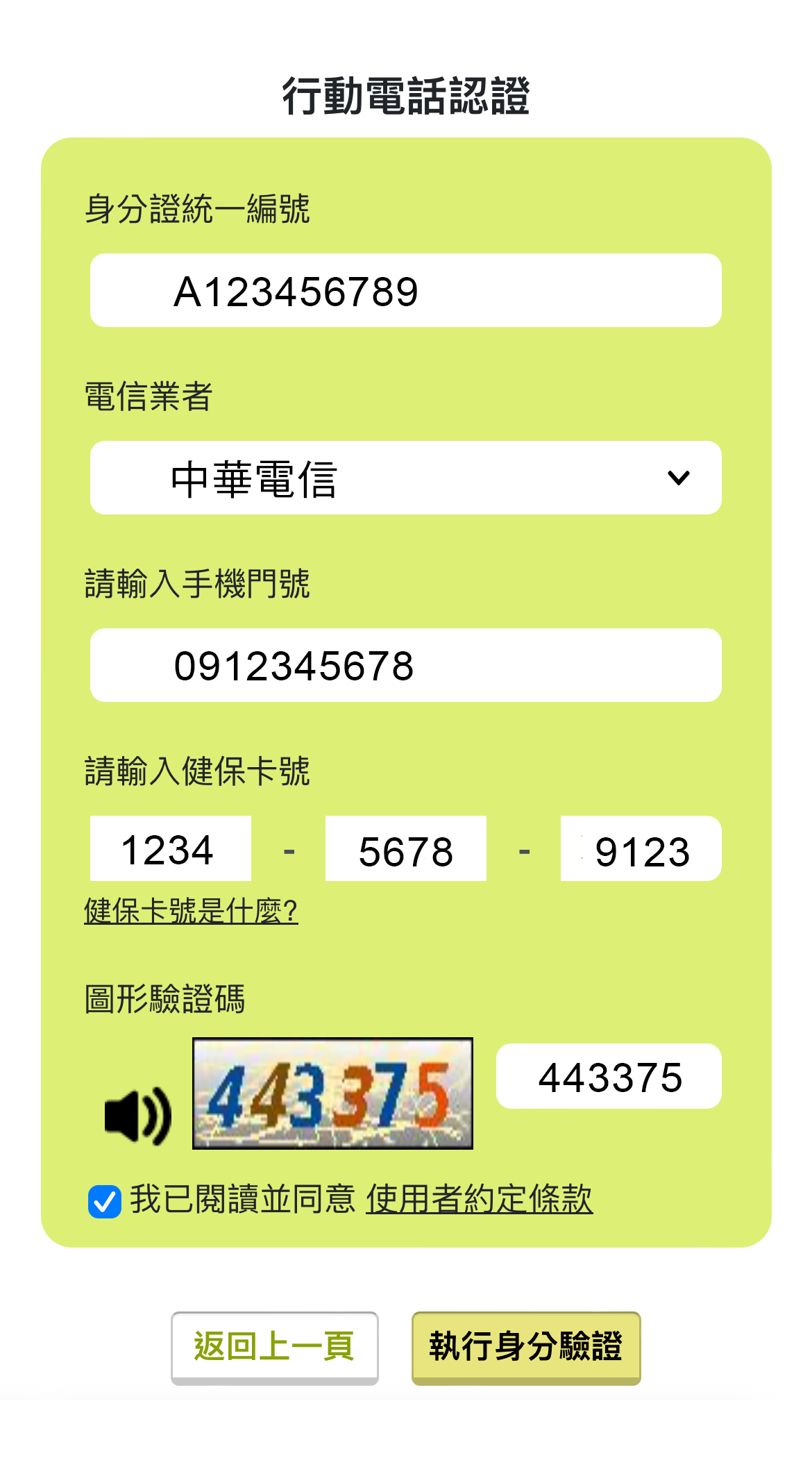Open the 健保卡號是什麼? help link
The width and height of the screenshot is (812, 1476).
pyautogui.click(x=191, y=911)
